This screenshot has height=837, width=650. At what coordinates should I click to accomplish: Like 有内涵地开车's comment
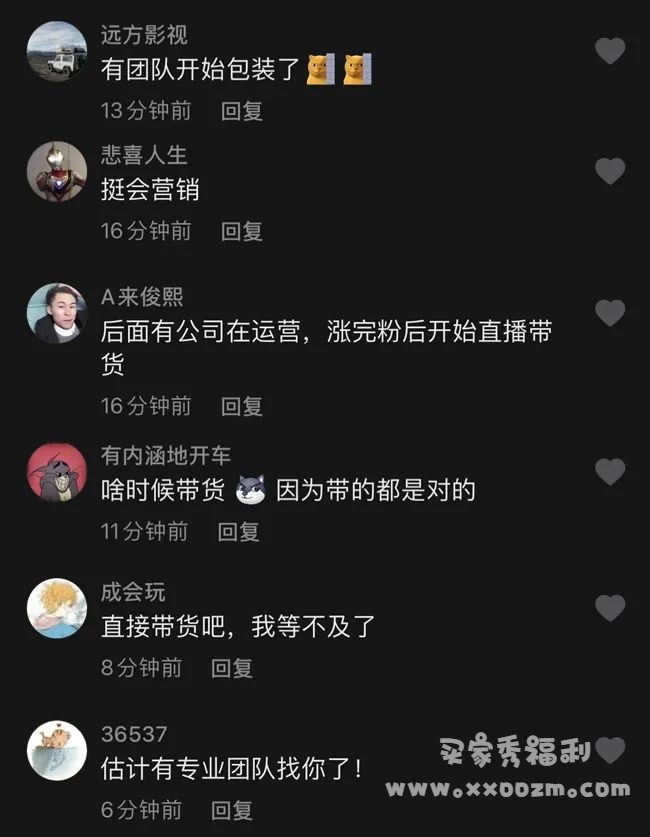pyautogui.click(x=610, y=471)
